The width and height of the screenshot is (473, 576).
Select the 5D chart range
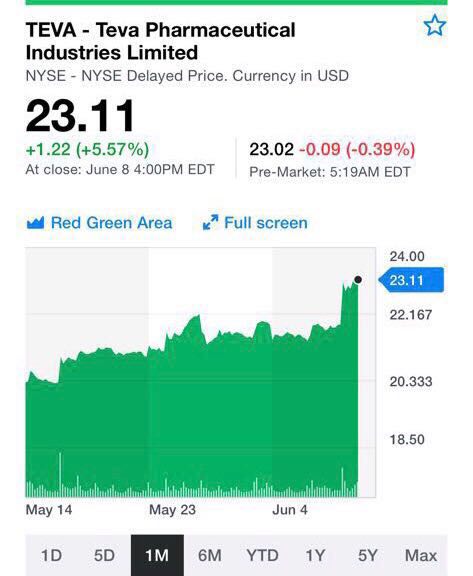(104, 555)
